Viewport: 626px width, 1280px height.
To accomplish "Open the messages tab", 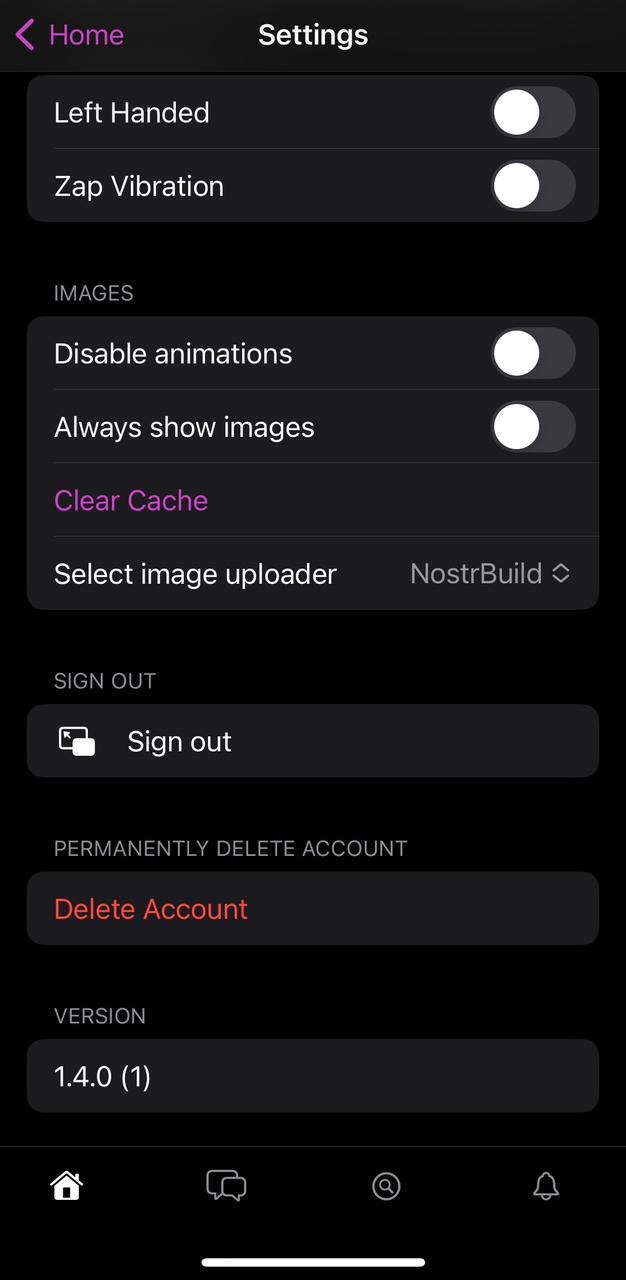I will tap(226, 1186).
